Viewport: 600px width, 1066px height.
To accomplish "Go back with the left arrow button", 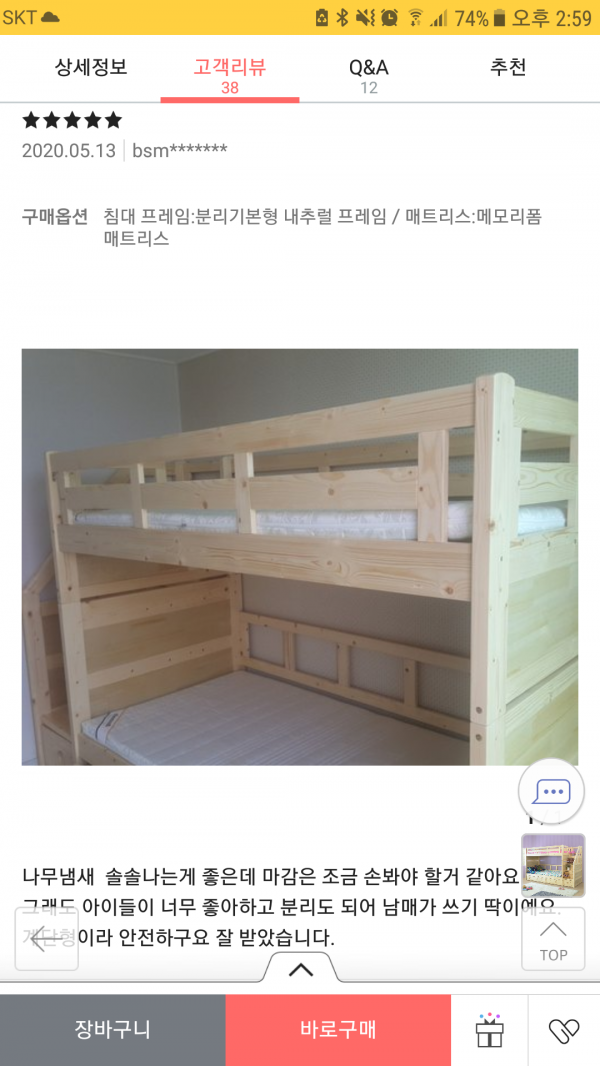I will pos(46,939).
